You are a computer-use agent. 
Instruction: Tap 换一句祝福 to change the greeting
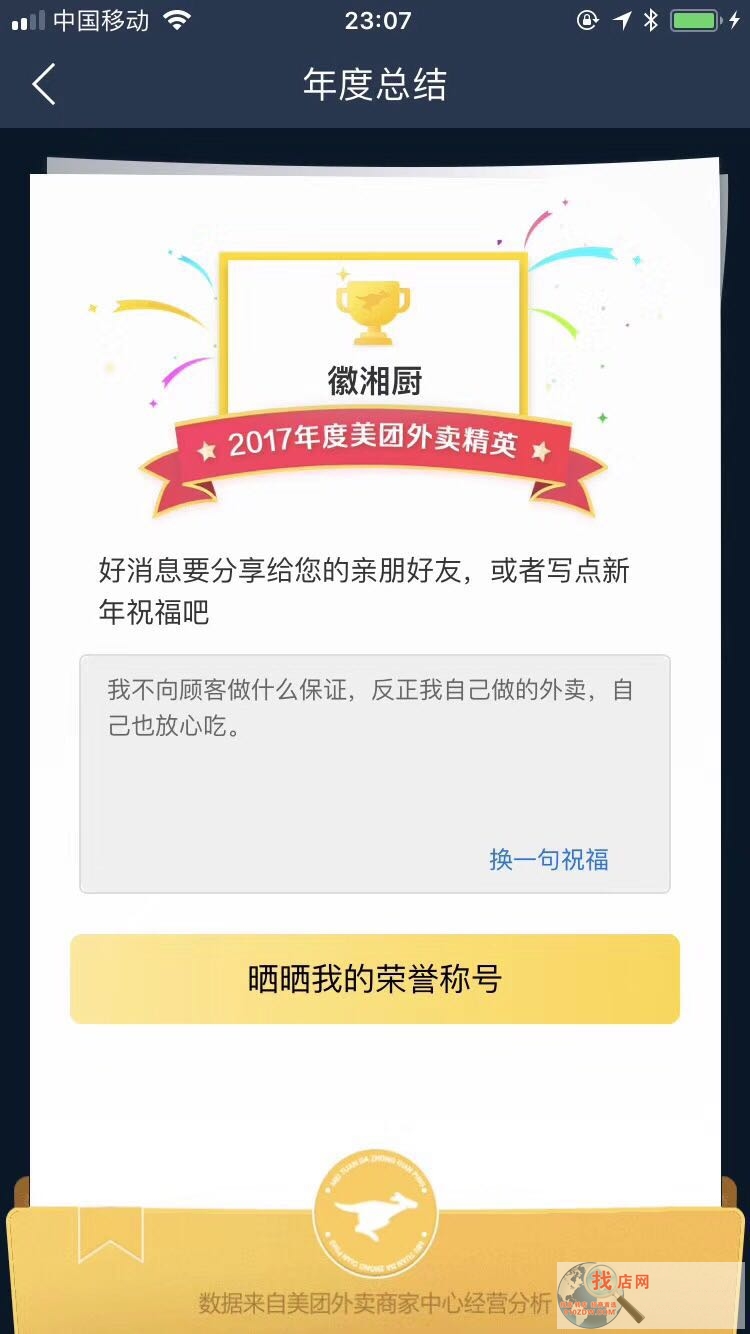click(x=549, y=859)
